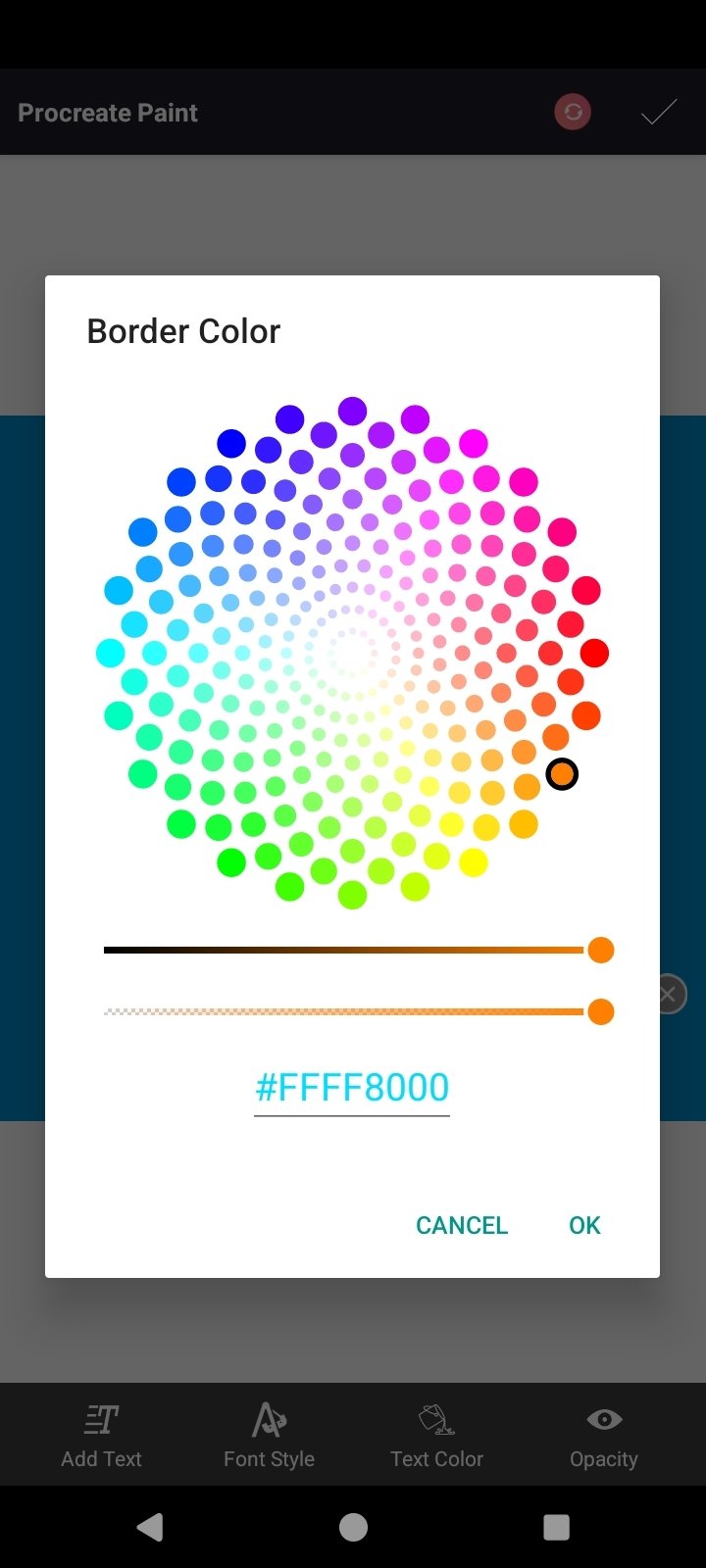The width and height of the screenshot is (706, 1568).
Task: Tap the checkmark to apply changes
Action: click(x=659, y=112)
